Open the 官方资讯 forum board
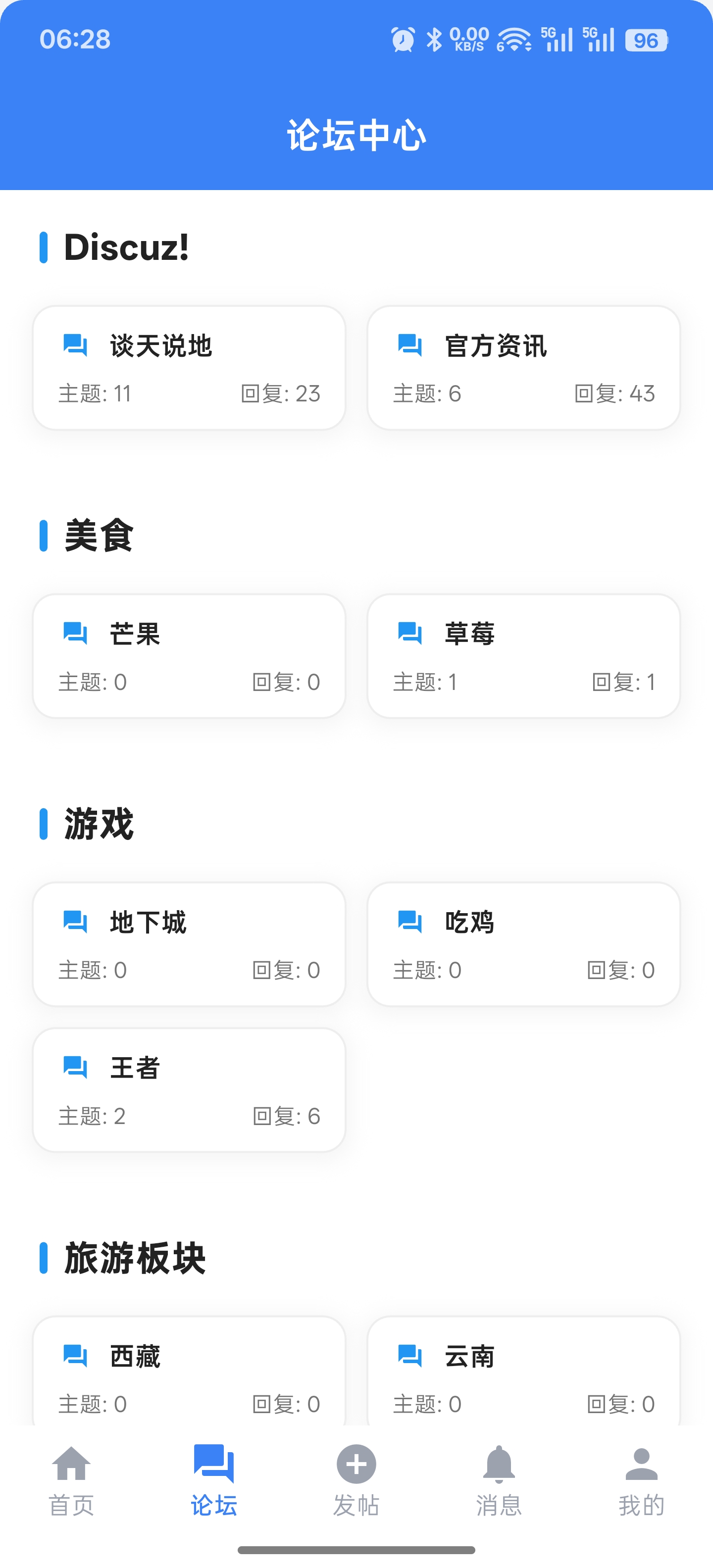The height and width of the screenshot is (1568, 713). pos(524,368)
